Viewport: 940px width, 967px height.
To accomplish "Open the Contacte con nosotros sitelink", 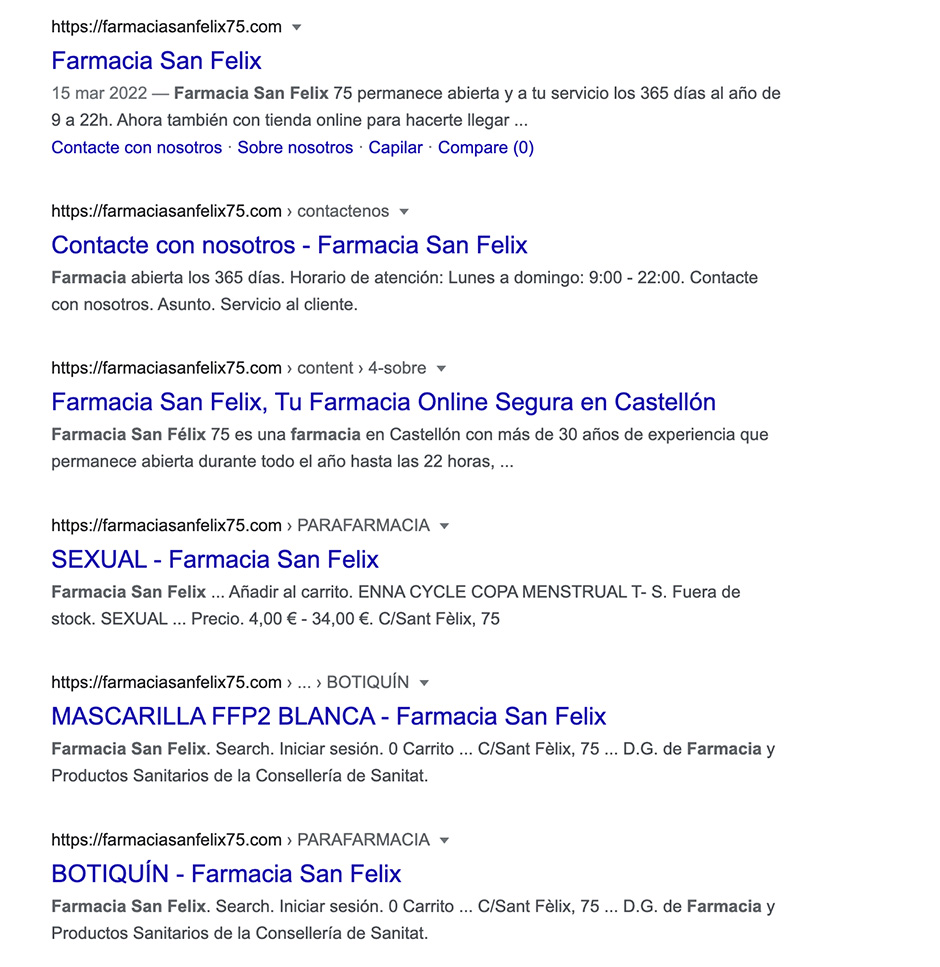I will 136,147.
